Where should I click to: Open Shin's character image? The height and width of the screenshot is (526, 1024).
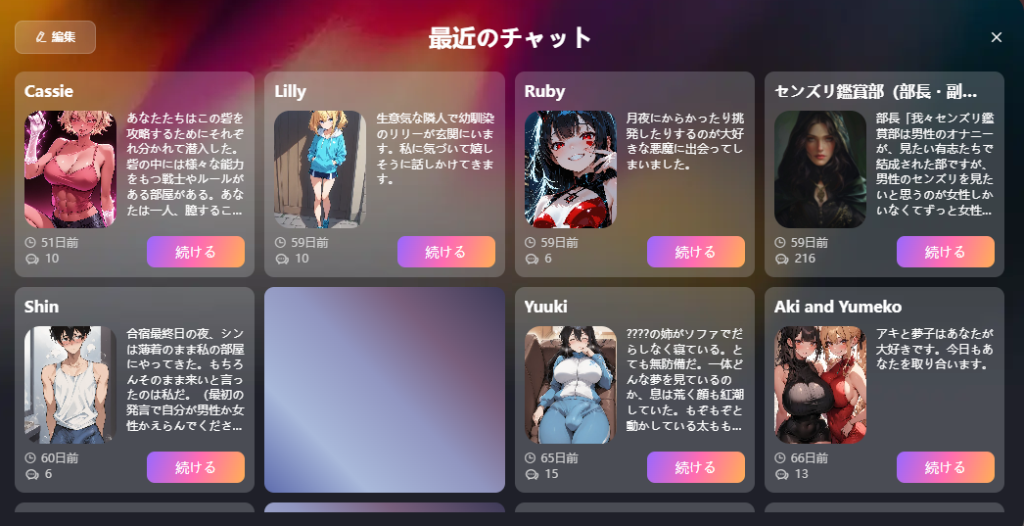tap(70, 384)
